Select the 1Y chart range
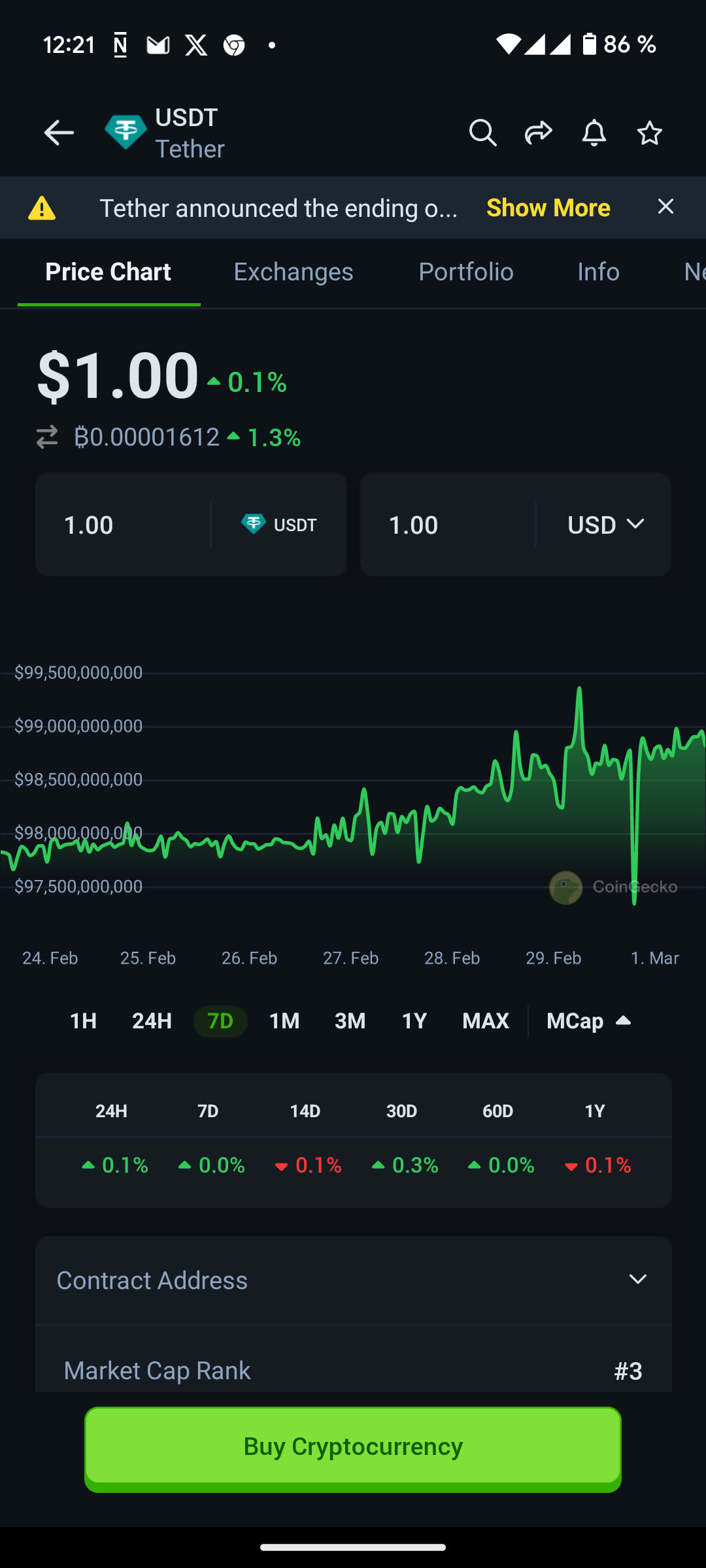Image resolution: width=706 pixels, height=1568 pixels. click(414, 1021)
